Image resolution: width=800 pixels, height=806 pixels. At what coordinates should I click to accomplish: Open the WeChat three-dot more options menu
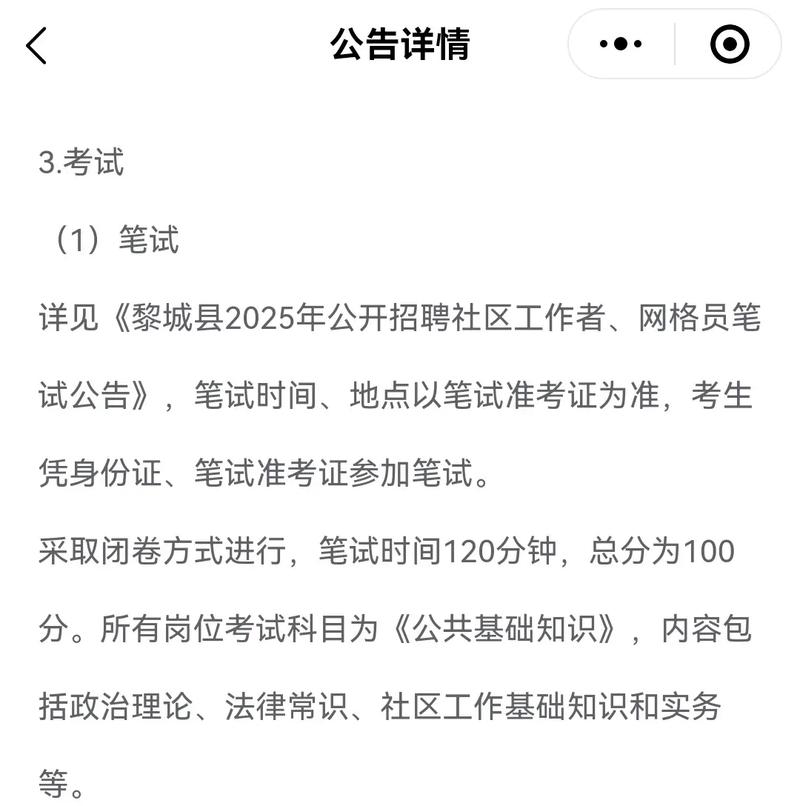pyautogui.click(x=621, y=43)
